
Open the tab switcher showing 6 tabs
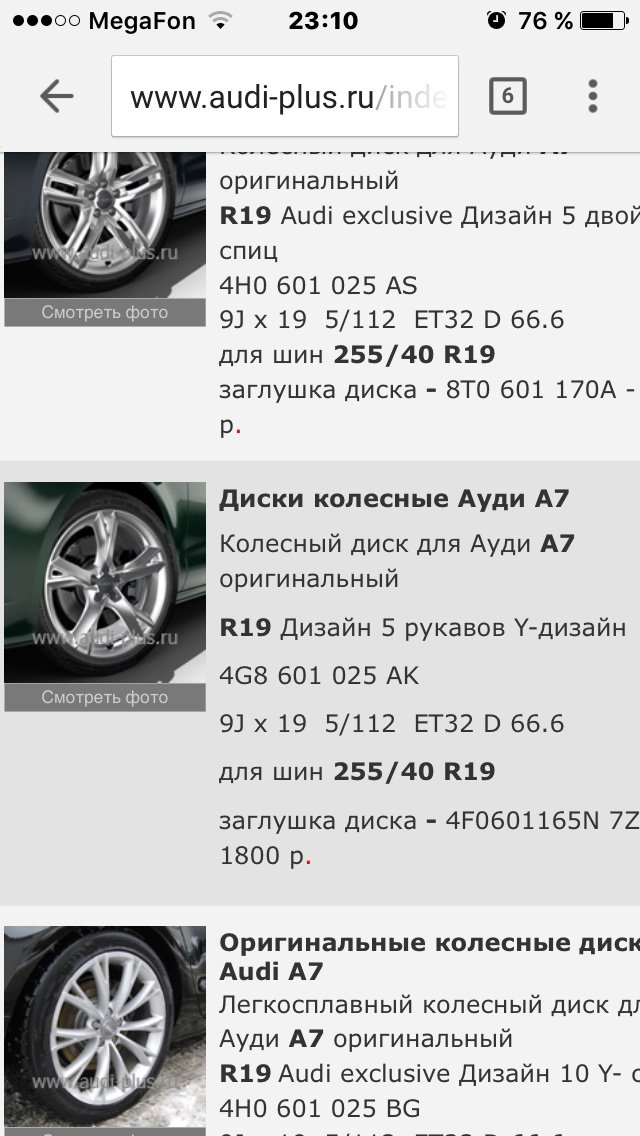pos(507,96)
